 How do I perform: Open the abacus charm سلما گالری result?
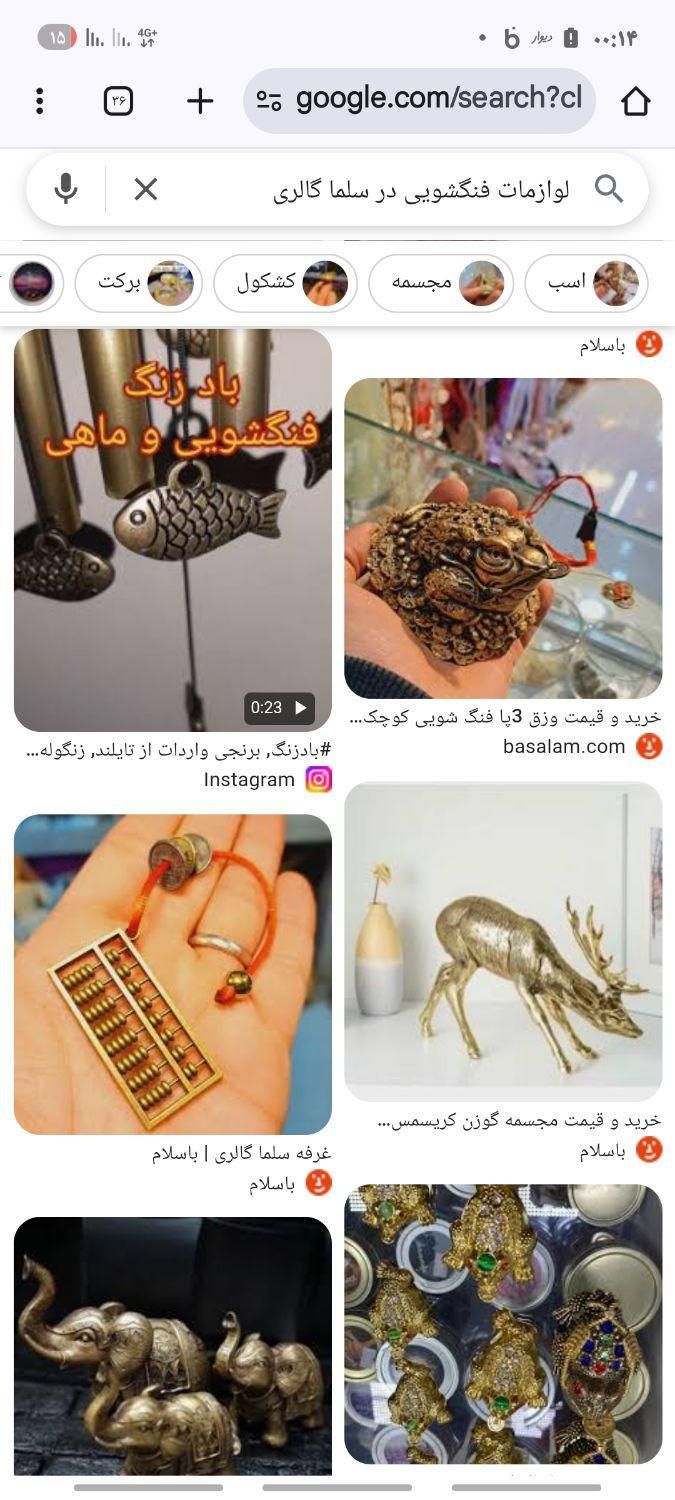(173, 974)
